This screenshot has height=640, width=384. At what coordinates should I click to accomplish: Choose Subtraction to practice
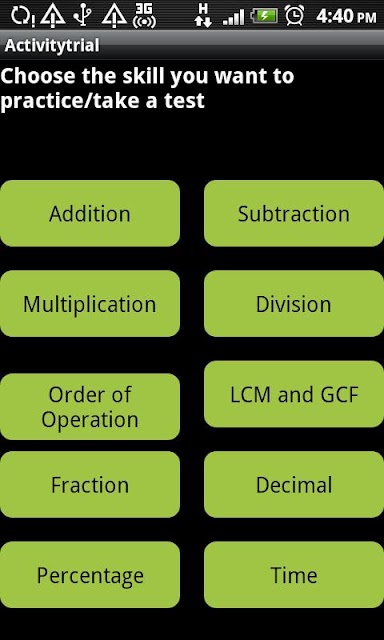pyautogui.click(x=294, y=213)
